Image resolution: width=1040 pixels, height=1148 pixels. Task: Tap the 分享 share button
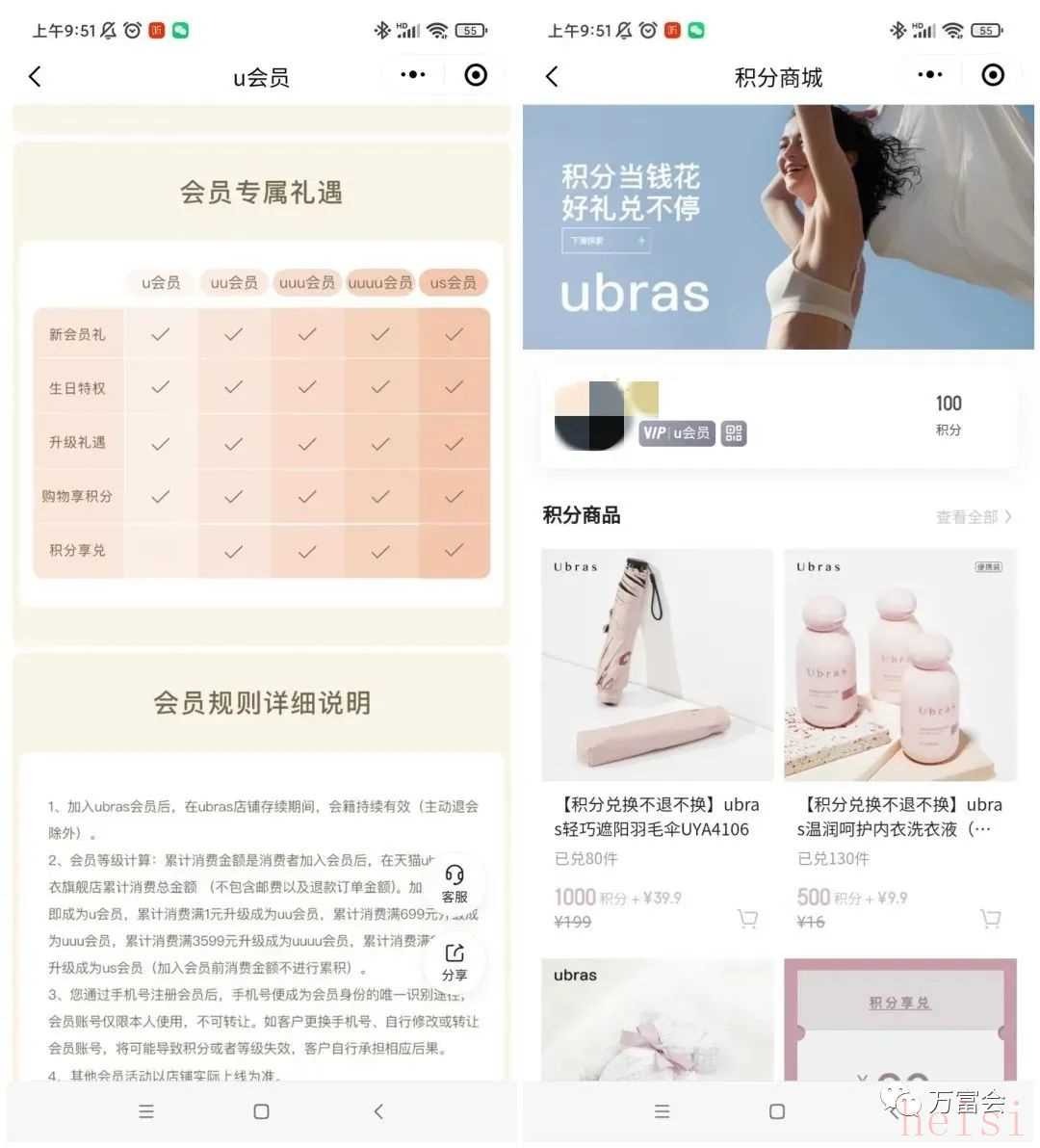[455, 960]
